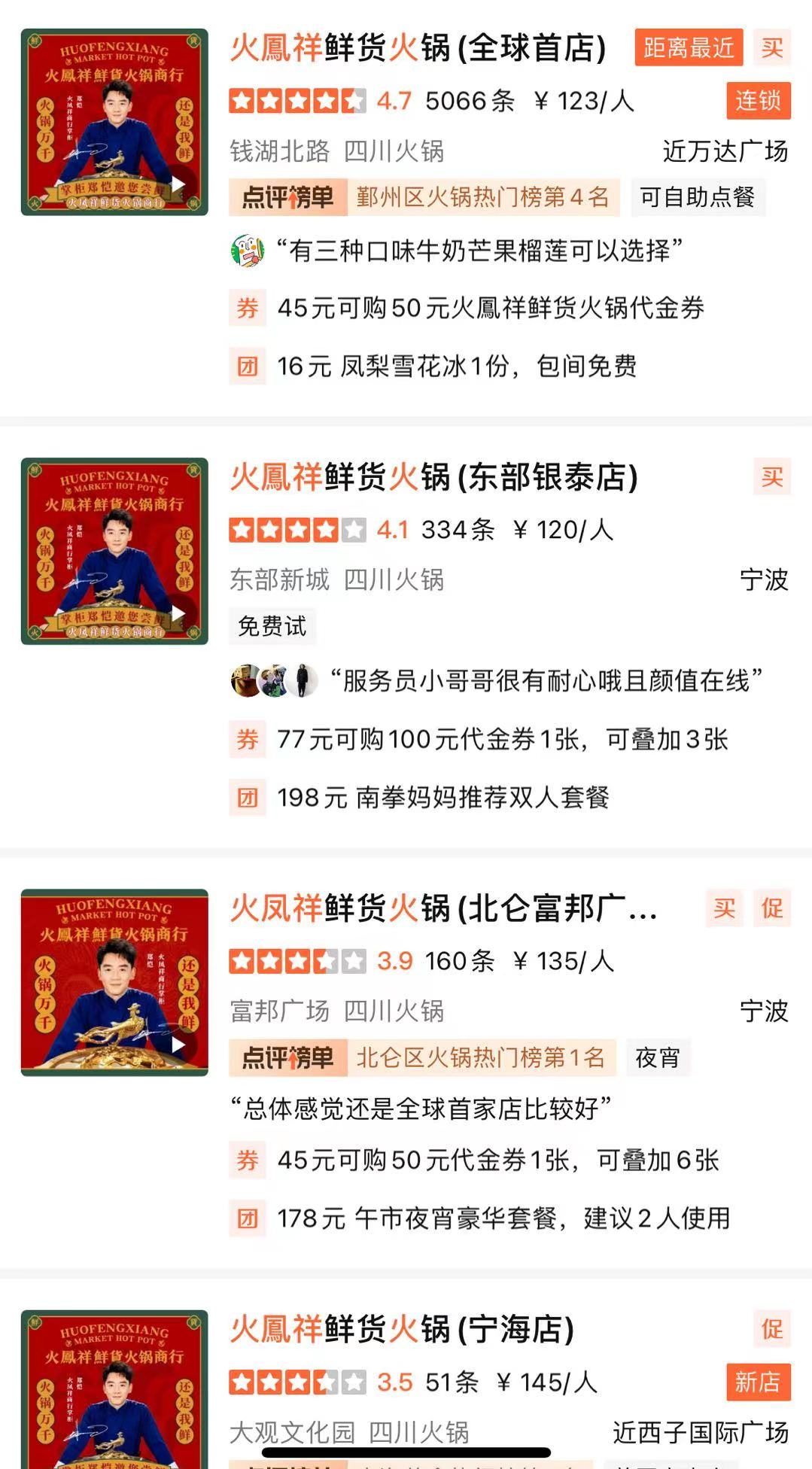Open 火鳳祥鲜货火锅 (东部银泰店) listing
This screenshot has width=812, height=1469.
point(433,477)
